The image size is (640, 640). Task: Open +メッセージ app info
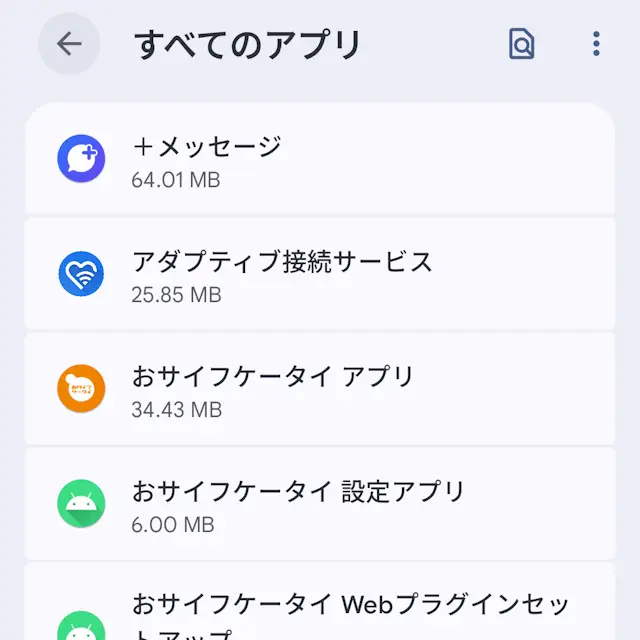click(x=319, y=161)
